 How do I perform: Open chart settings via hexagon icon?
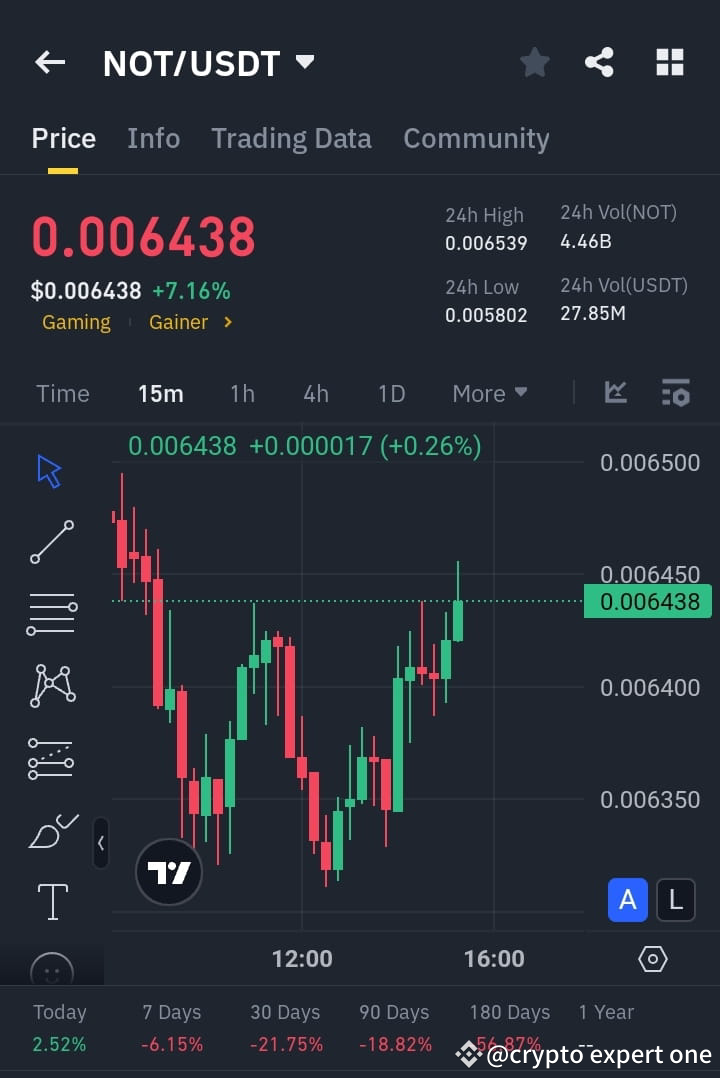[651, 958]
